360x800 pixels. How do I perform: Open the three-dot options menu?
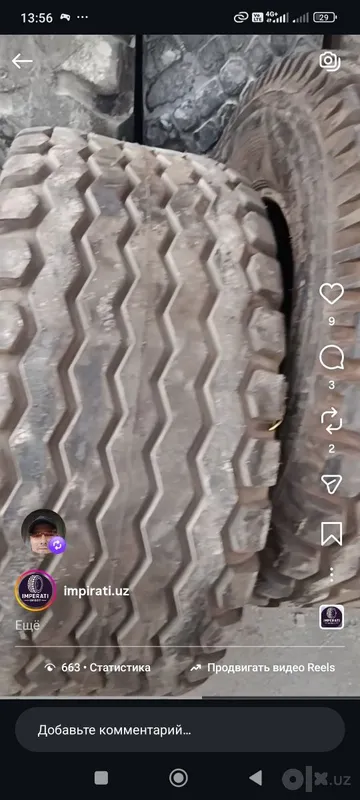click(331, 575)
